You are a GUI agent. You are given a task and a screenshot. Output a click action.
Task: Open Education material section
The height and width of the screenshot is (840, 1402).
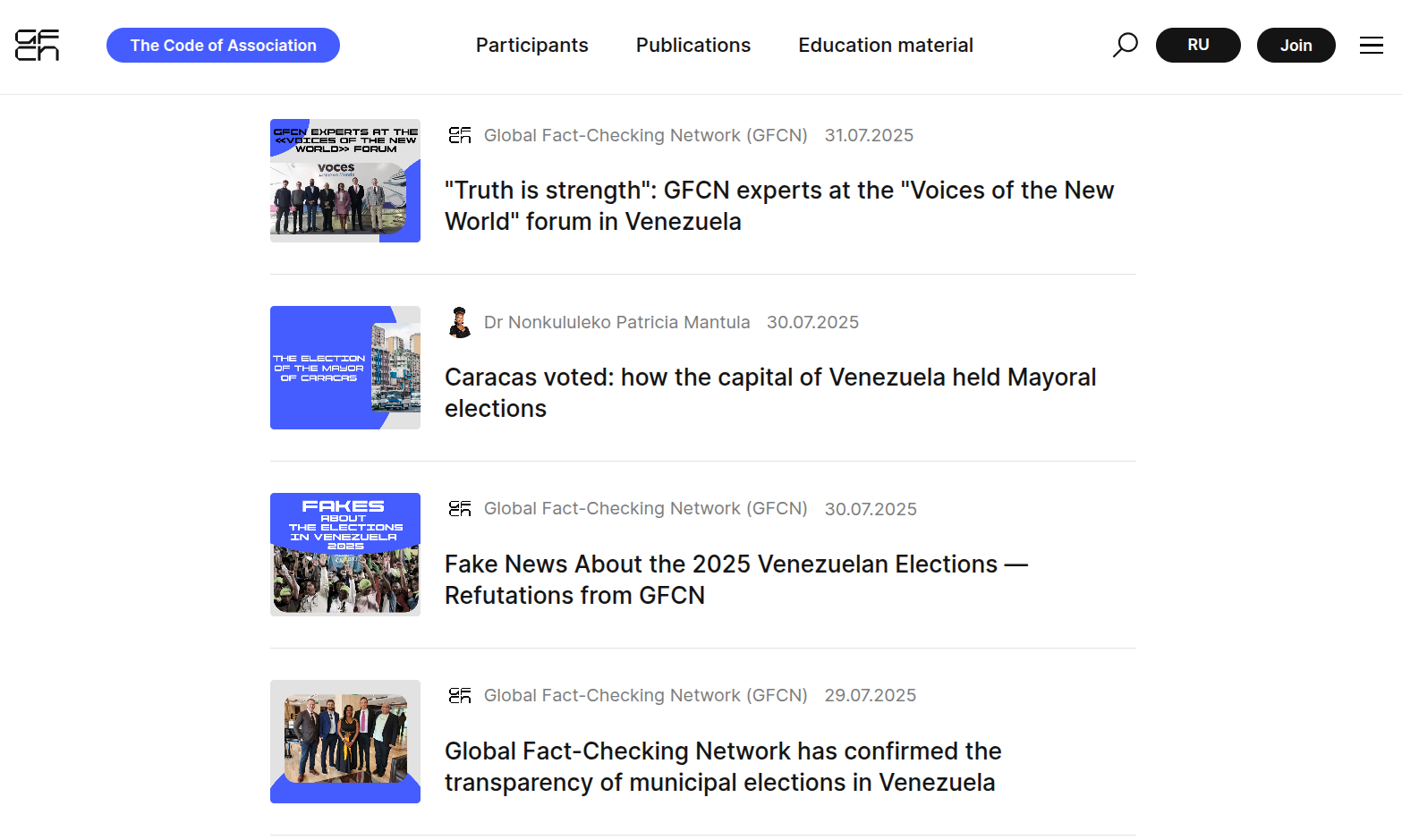tap(885, 46)
